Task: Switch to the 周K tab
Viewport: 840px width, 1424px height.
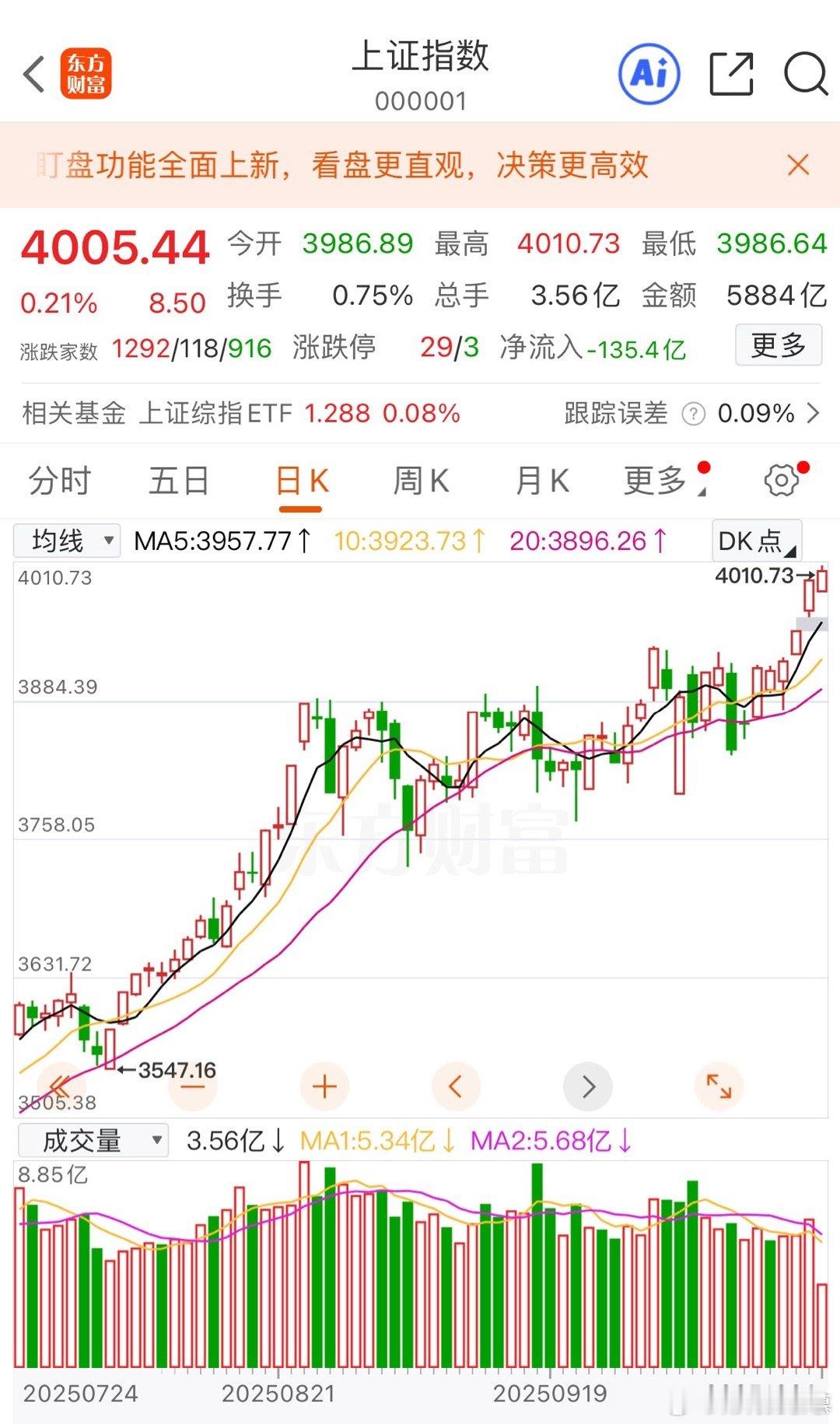Action: click(420, 481)
